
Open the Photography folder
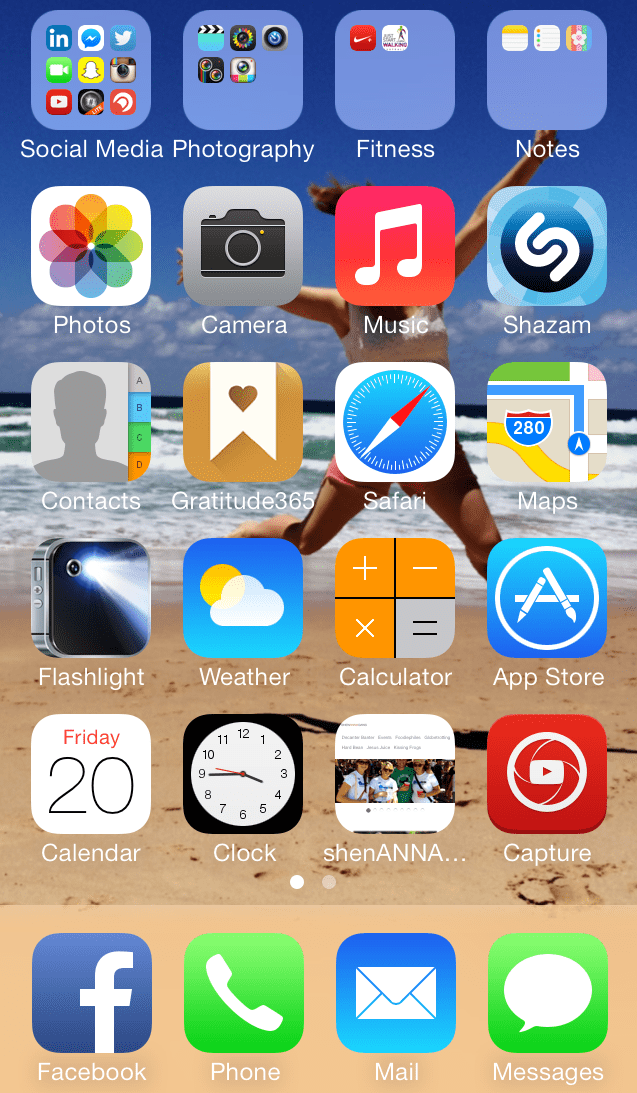(x=243, y=70)
